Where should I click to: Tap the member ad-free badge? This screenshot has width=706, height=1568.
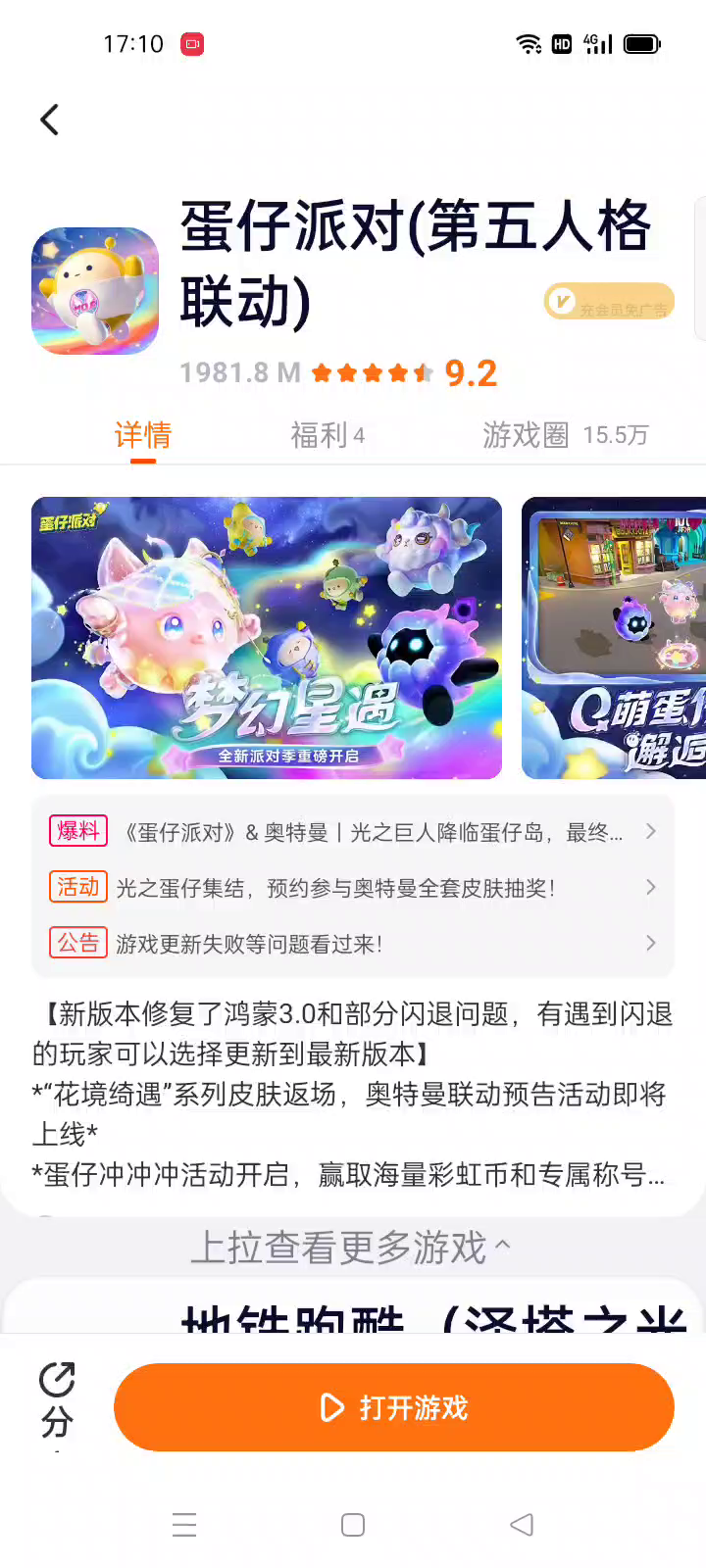pyautogui.click(x=610, y=302)
